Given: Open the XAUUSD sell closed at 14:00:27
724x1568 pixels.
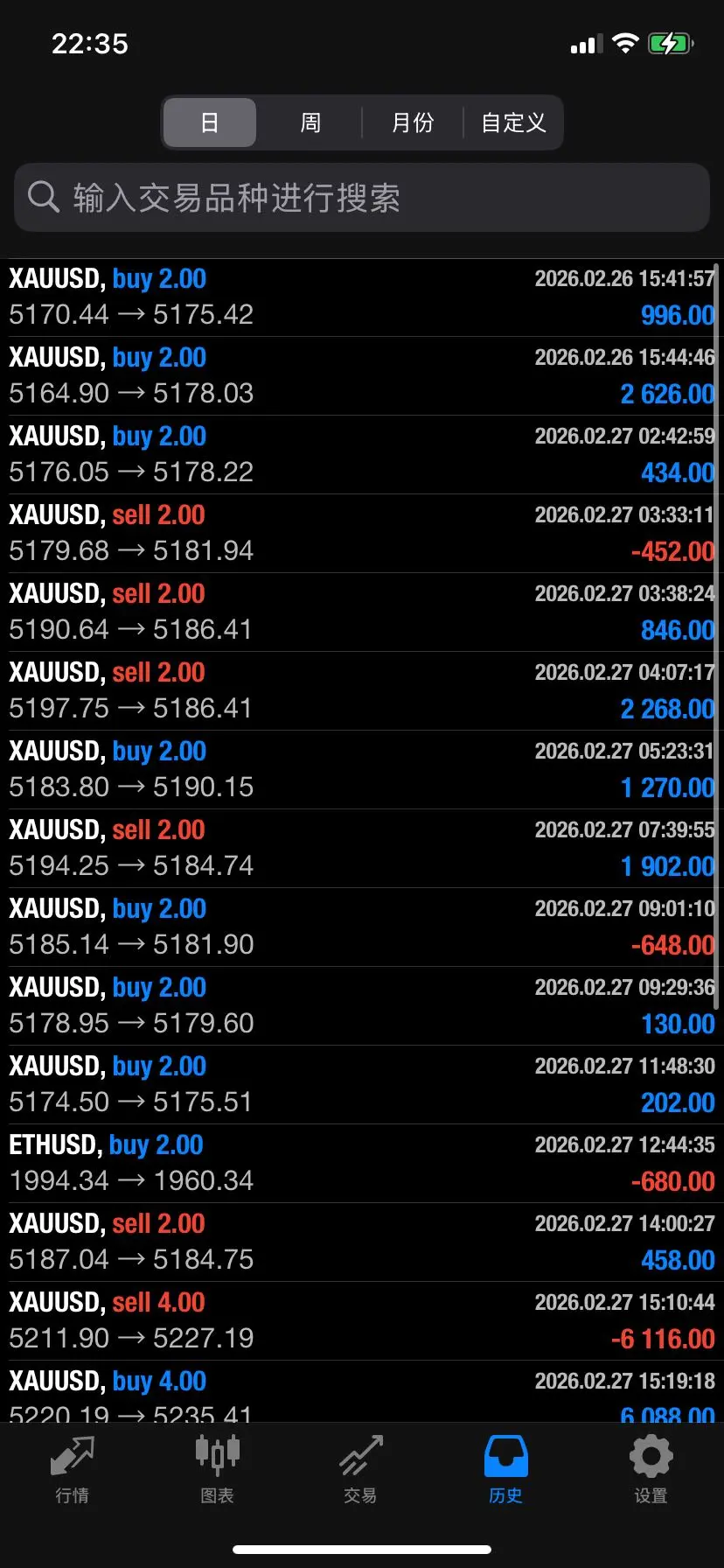Looking at the screenshot, I should pos(362,1242).
